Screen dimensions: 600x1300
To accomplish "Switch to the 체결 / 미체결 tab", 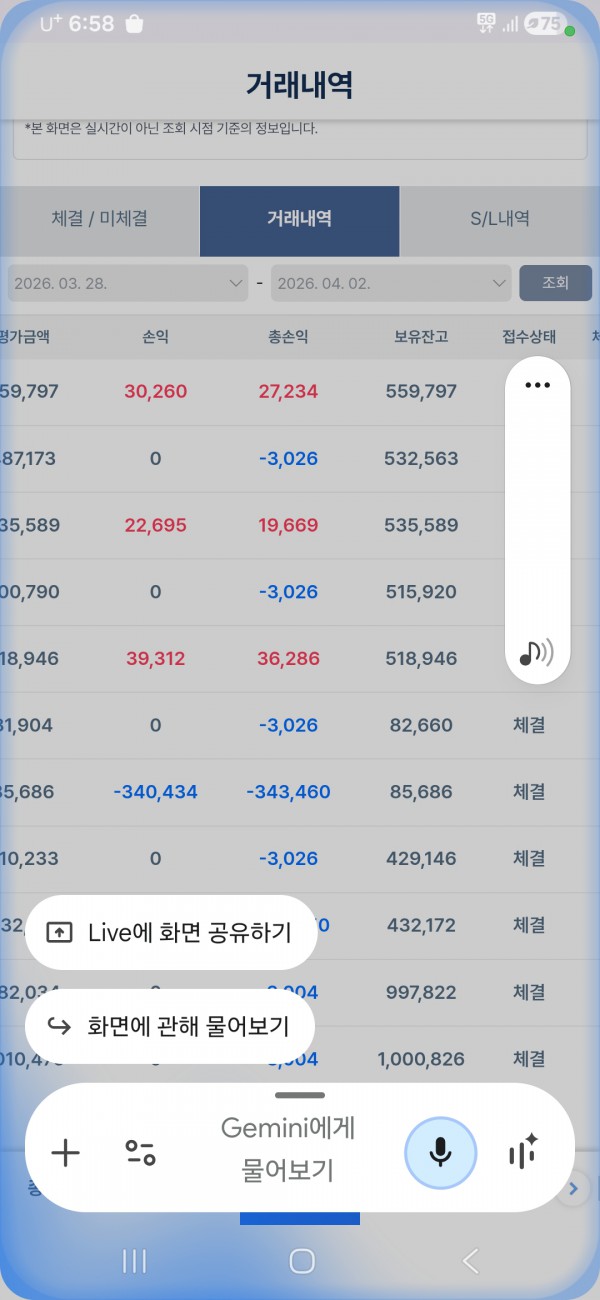I will coord(100,220).
